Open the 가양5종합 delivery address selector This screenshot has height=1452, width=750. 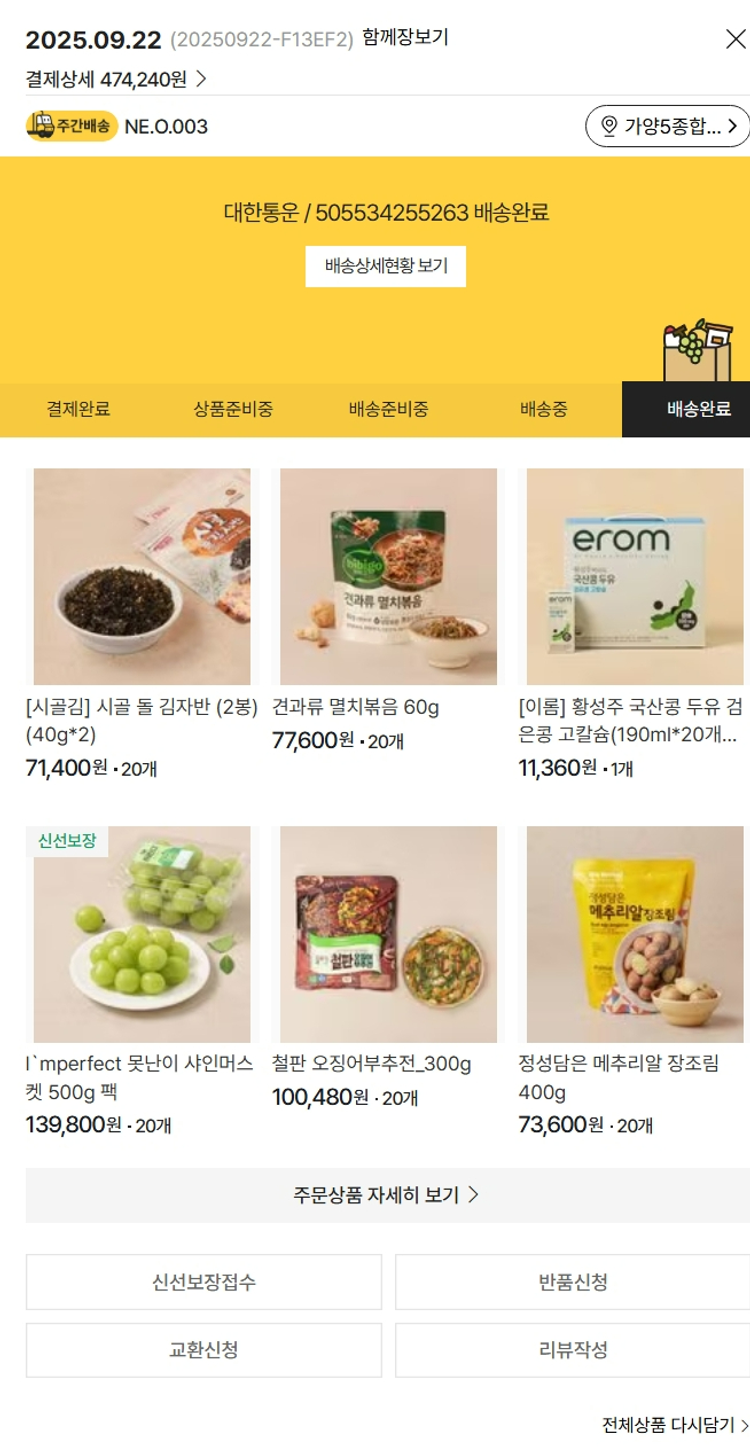click(667, 126)
